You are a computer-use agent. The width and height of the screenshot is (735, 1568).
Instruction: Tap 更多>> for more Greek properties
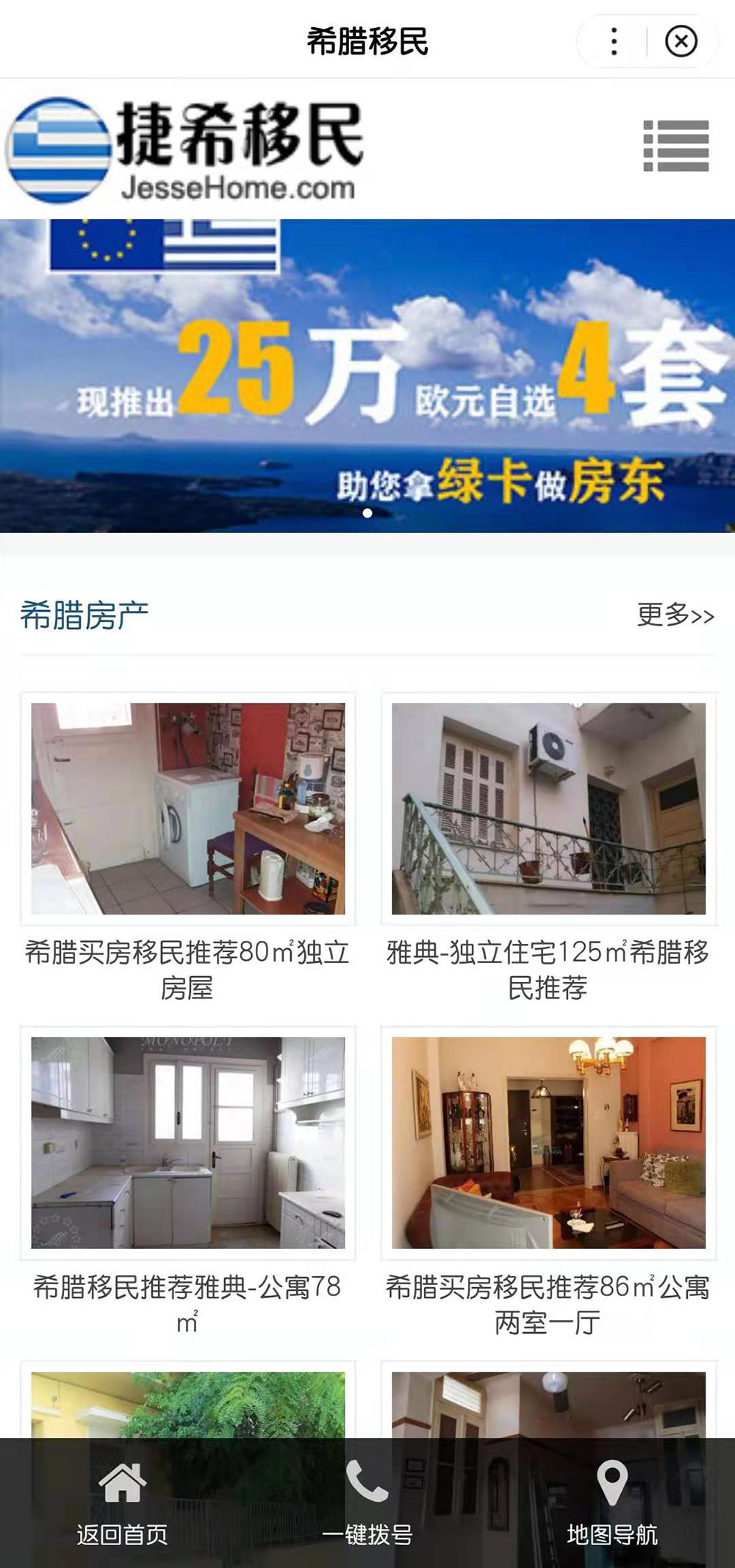(675, 615)
